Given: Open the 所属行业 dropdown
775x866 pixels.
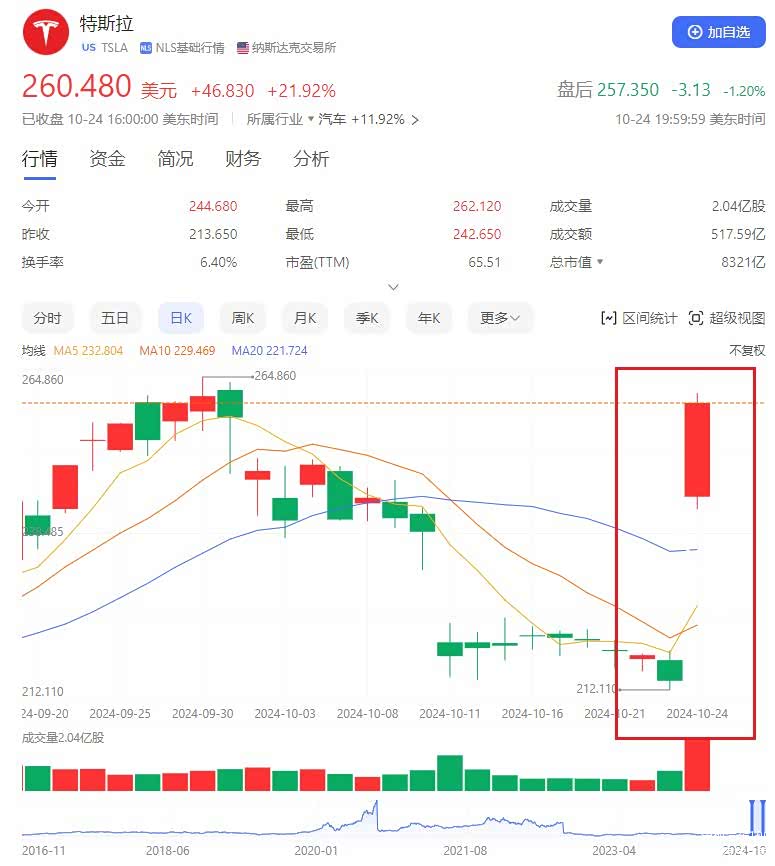Looking at the screenshot, I should point(280,119).
